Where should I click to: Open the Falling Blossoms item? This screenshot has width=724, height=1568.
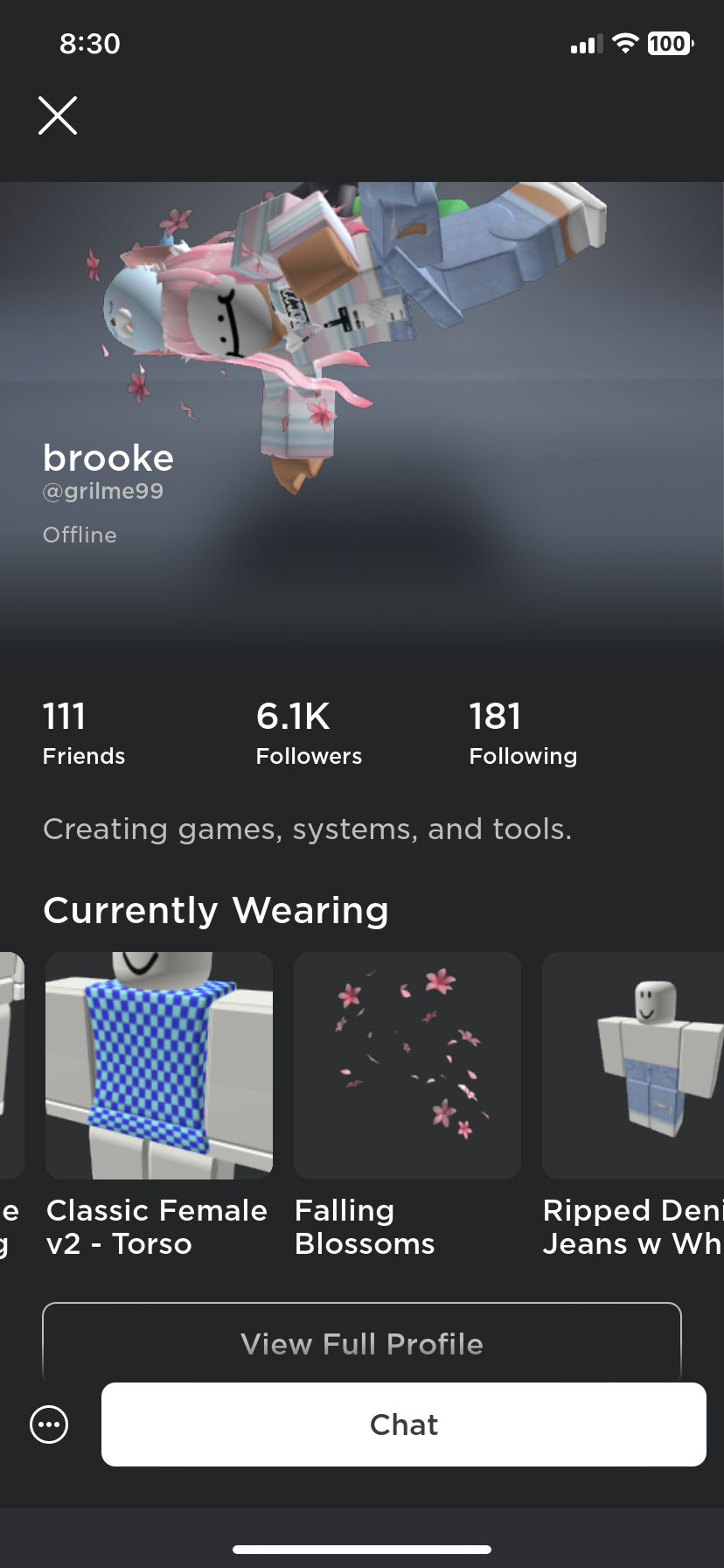[x=407, y=1066]
